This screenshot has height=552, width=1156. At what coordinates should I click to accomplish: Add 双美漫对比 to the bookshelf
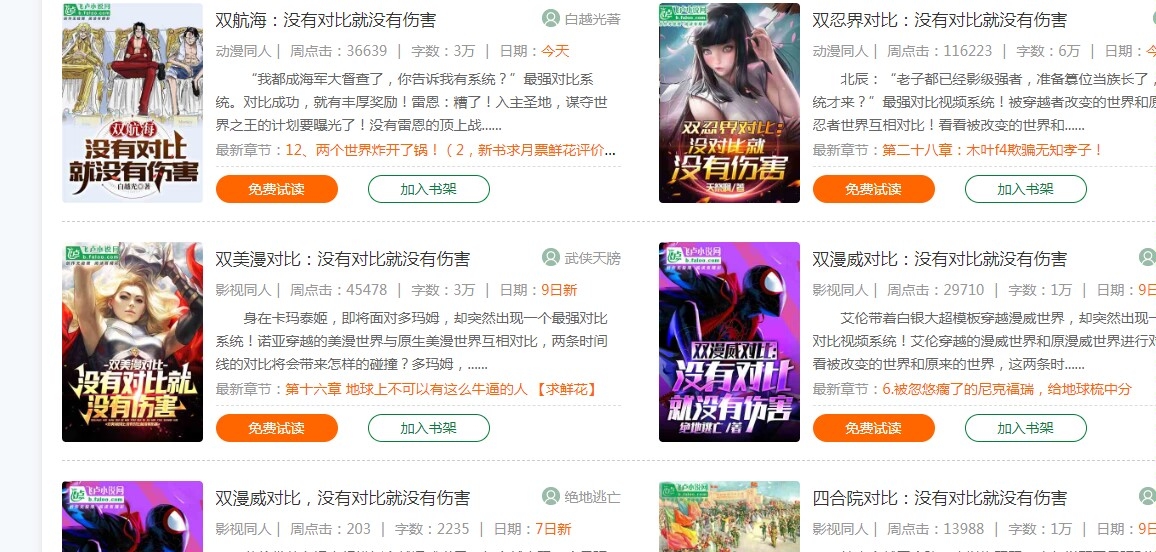tap(428, 428)
